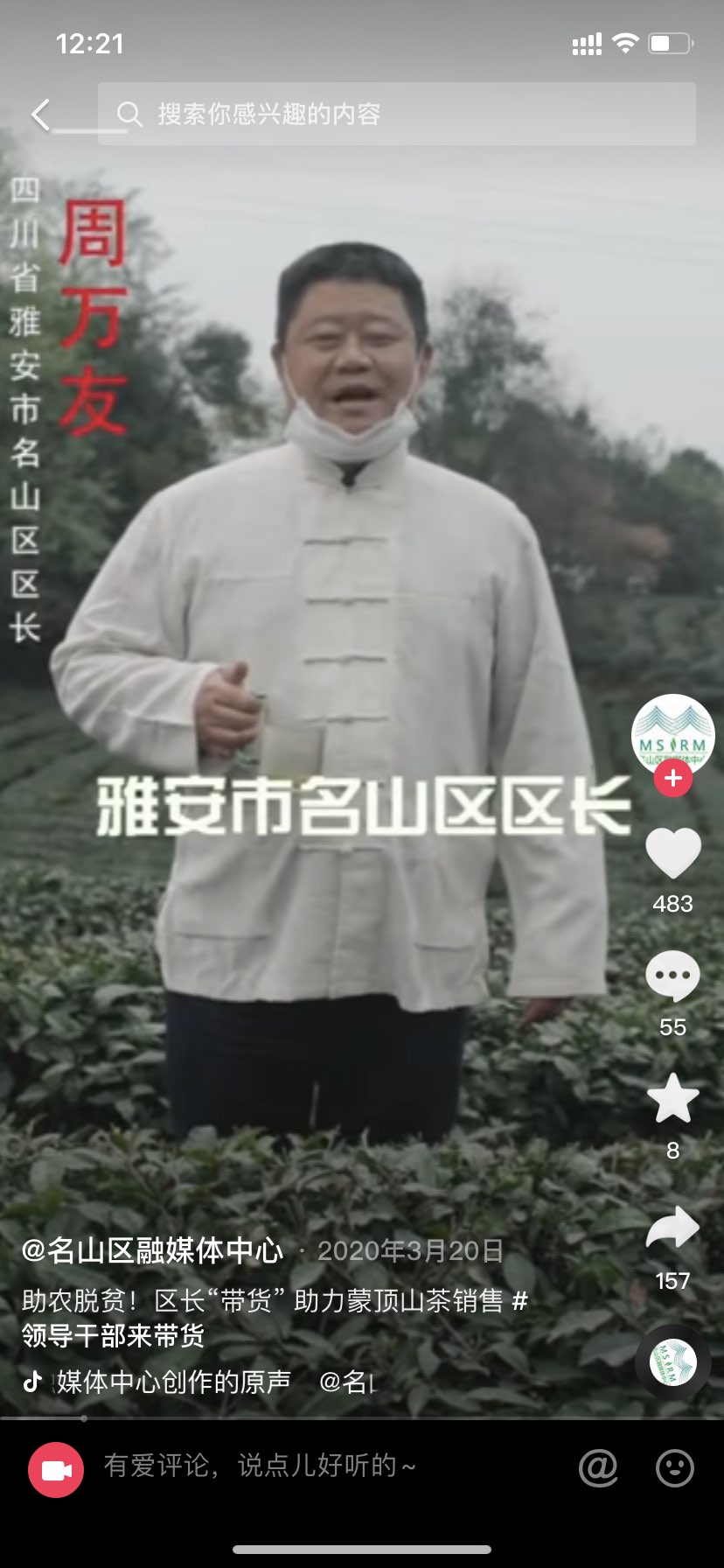Share this video via the arrow icon

[x=672, y=1228]
